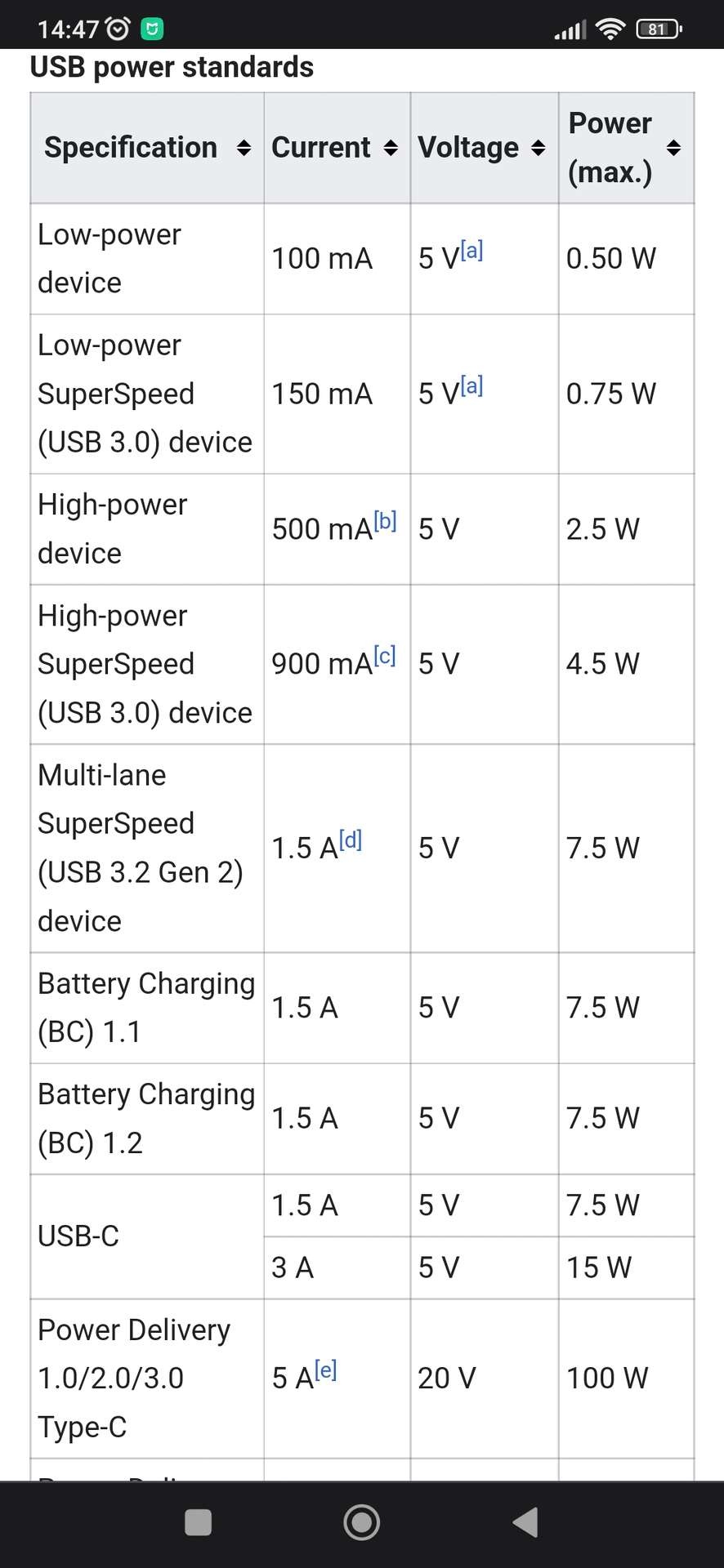Sort table by Current column

[391, 148]
